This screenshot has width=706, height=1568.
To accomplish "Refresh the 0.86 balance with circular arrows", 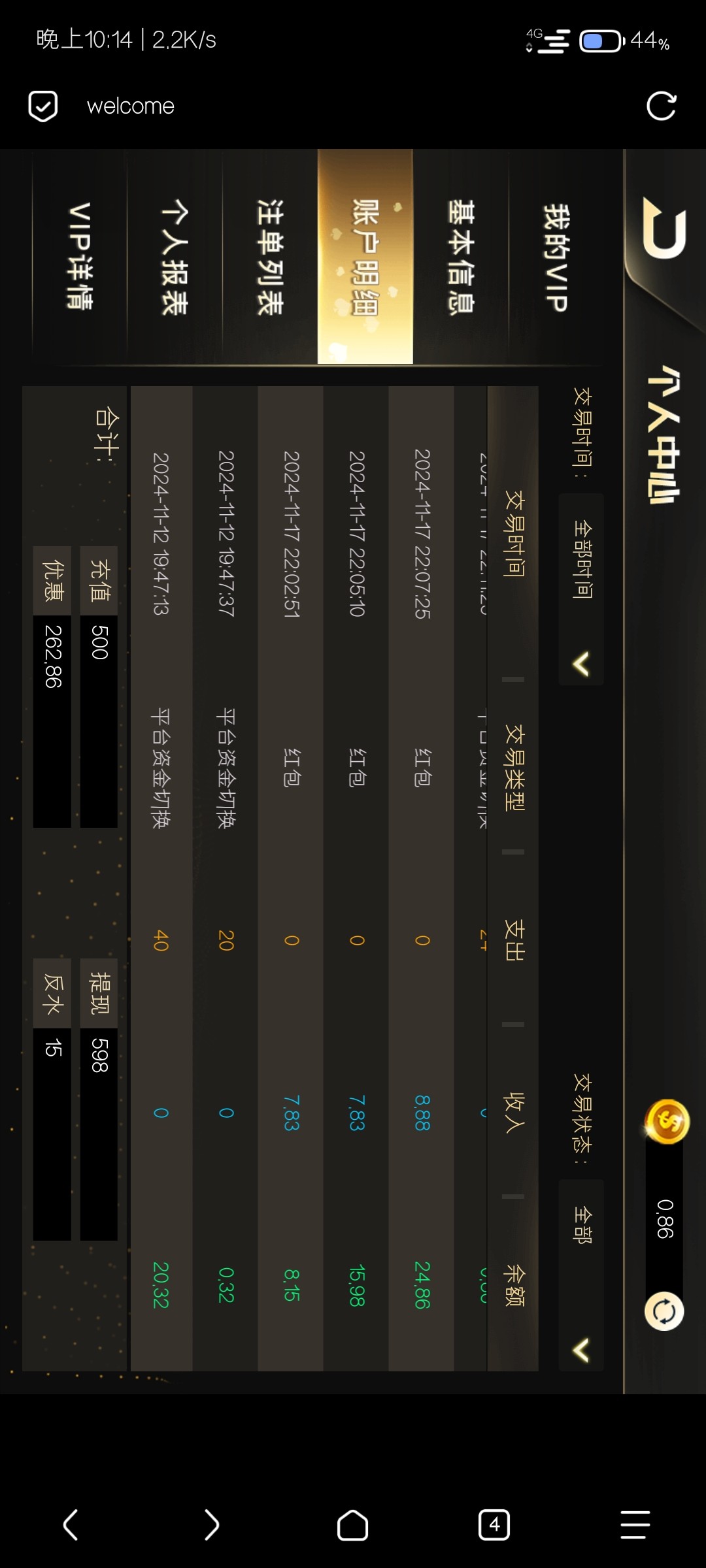I will point(664,1311).
